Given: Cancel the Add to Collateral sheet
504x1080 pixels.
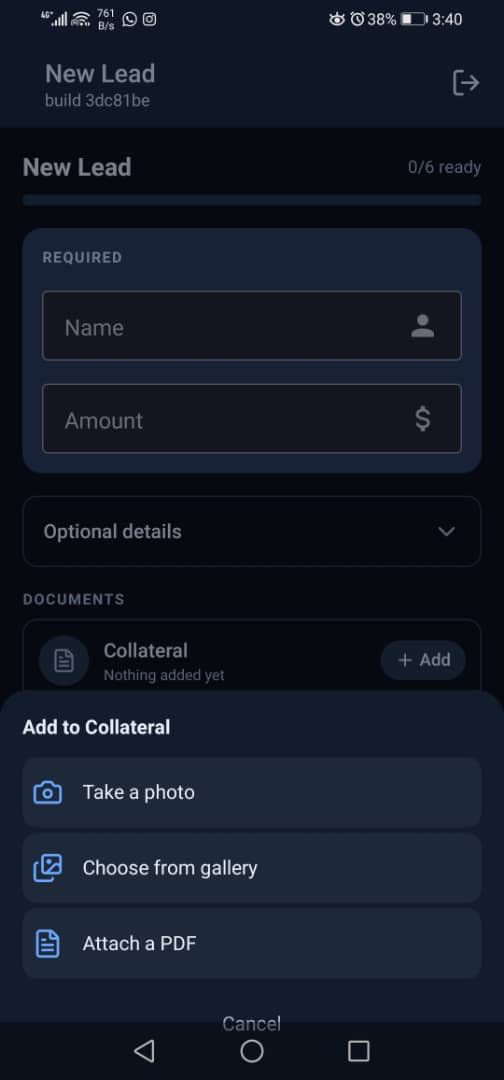Looking at the screenshot, I should pyautogui.click(x=251, y=1023).
